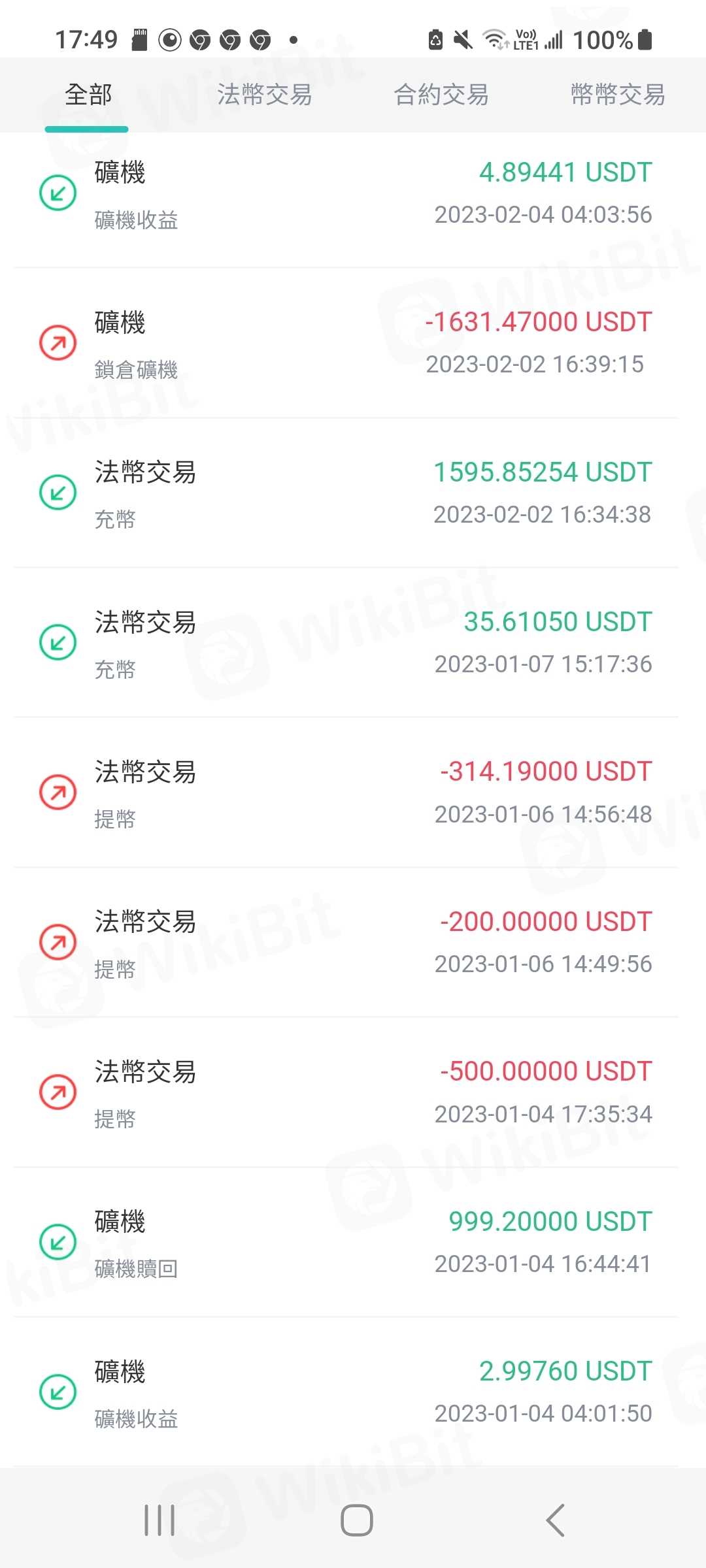Switch to the 法幣交易 tab
Viewport: 706px width, 1568px height.
[x=264, y=95]
